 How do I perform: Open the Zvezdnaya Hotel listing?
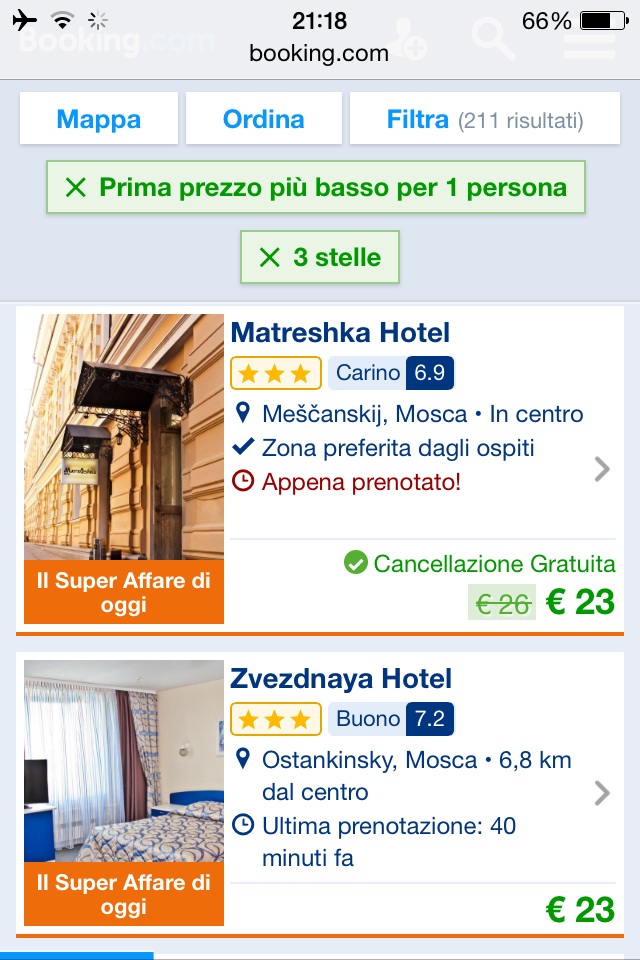pyautogui.click(x=340, y=679)
